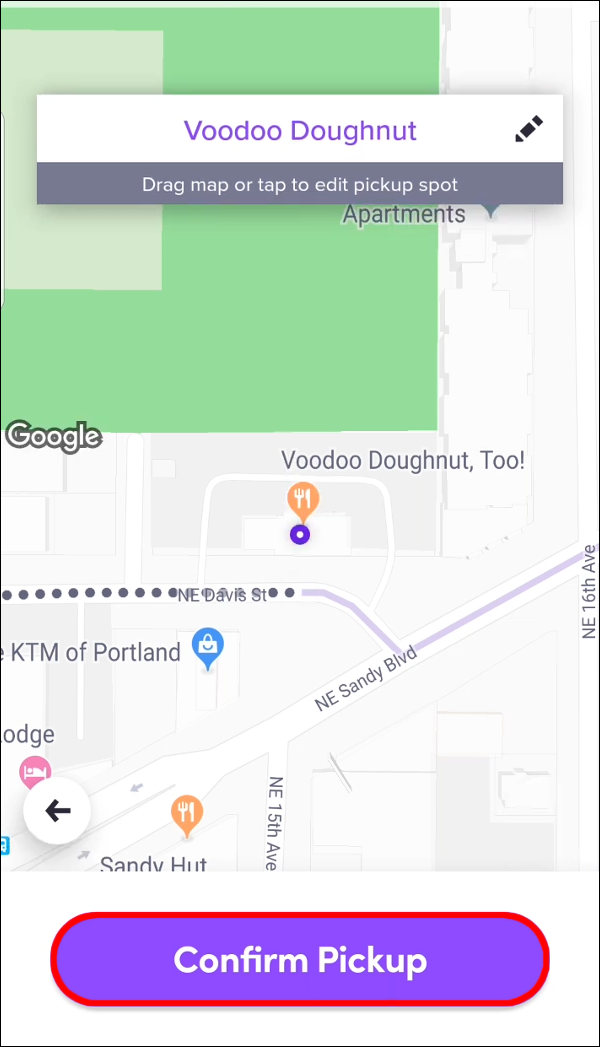Edit pickup location with pencil icon
This screenshot has width=600, height=1047.
(x=529, y=130)
